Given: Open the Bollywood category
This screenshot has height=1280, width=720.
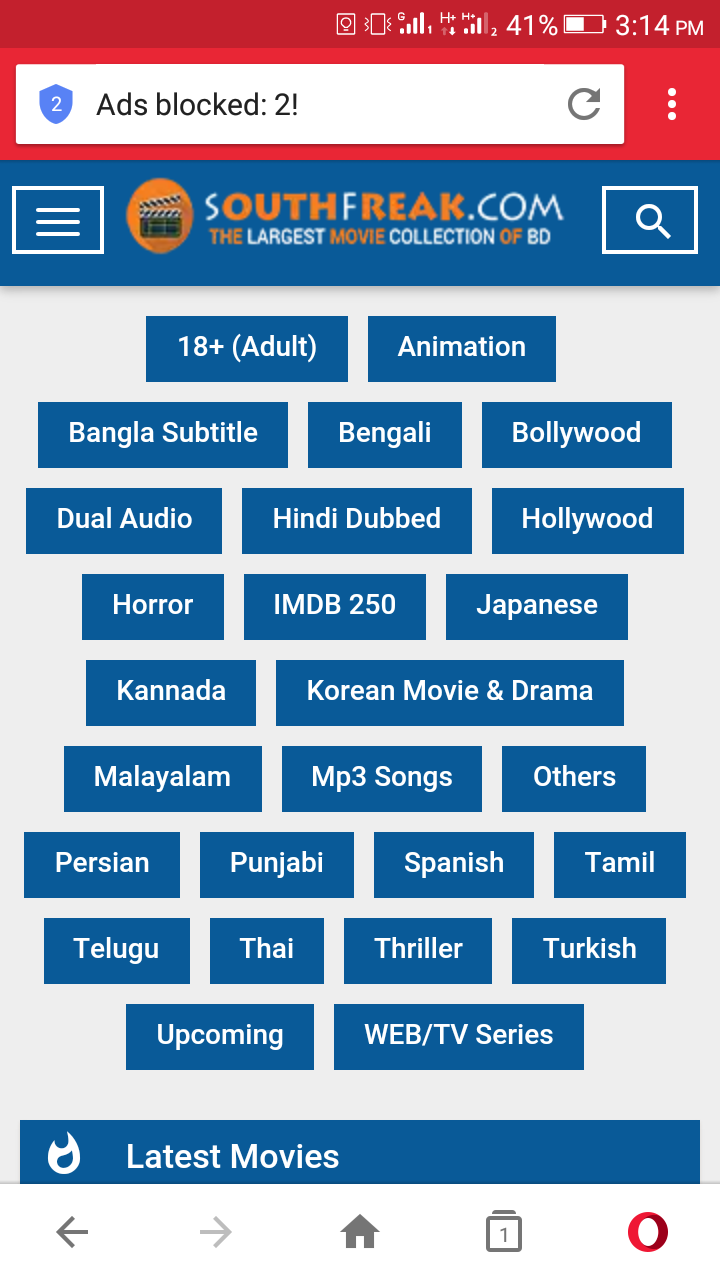Looking at the screenshot, I should click(577, 435).
